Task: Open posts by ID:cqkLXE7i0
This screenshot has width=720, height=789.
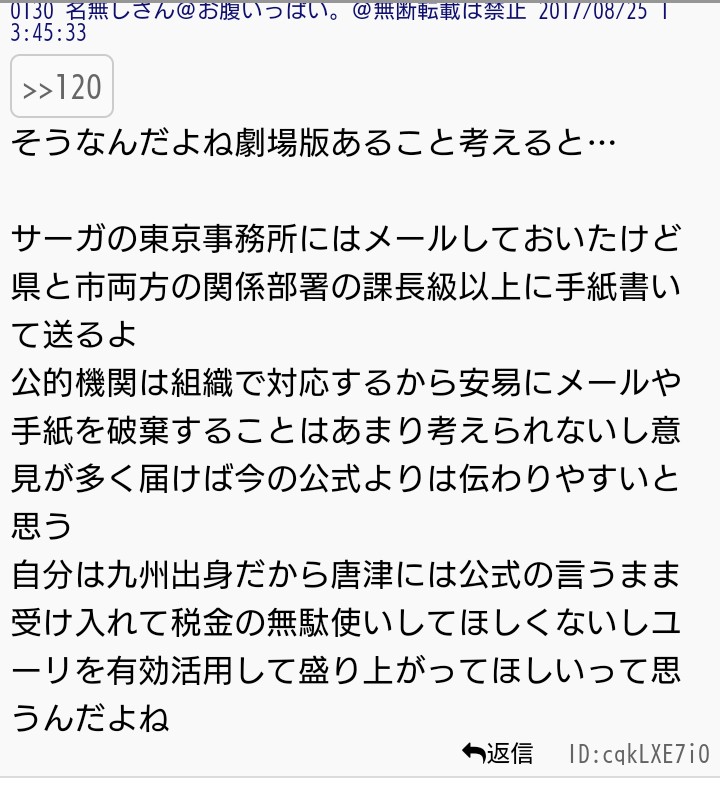Action: [x=638, y=753]
